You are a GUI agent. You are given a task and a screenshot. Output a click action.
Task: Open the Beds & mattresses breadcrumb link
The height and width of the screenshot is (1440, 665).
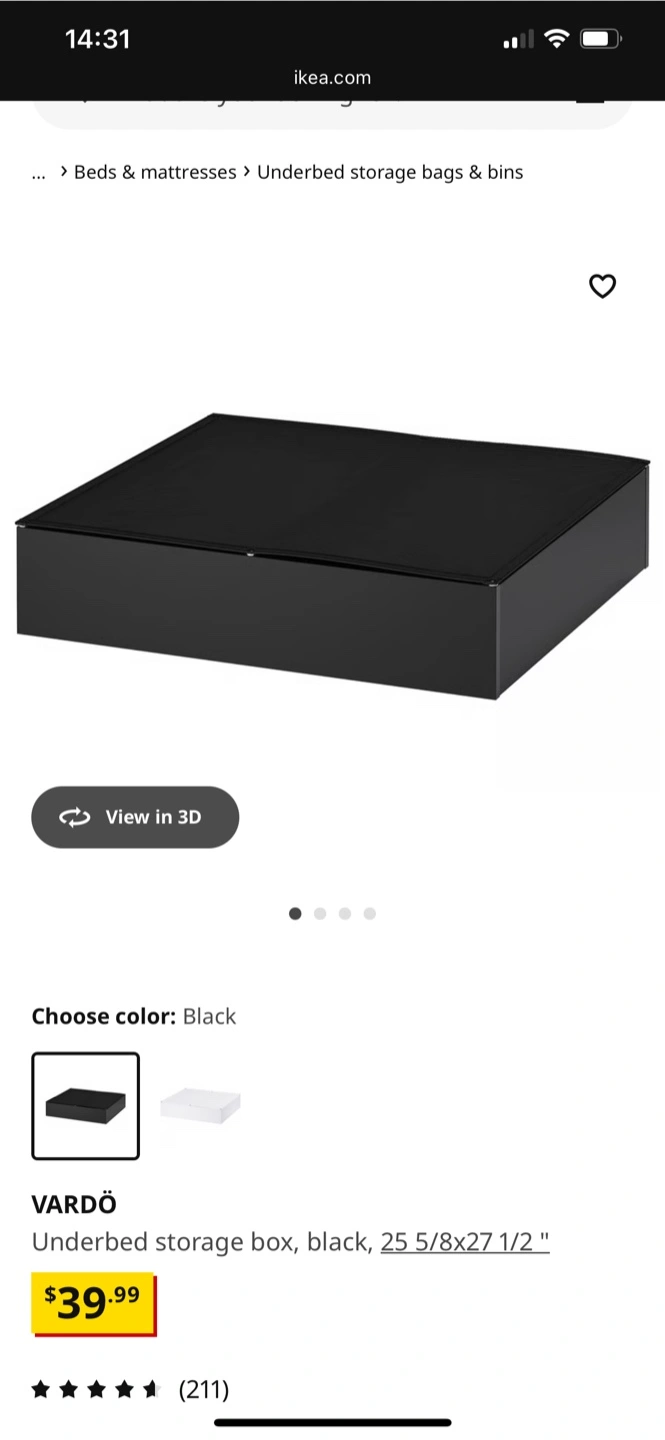[155, 172]
